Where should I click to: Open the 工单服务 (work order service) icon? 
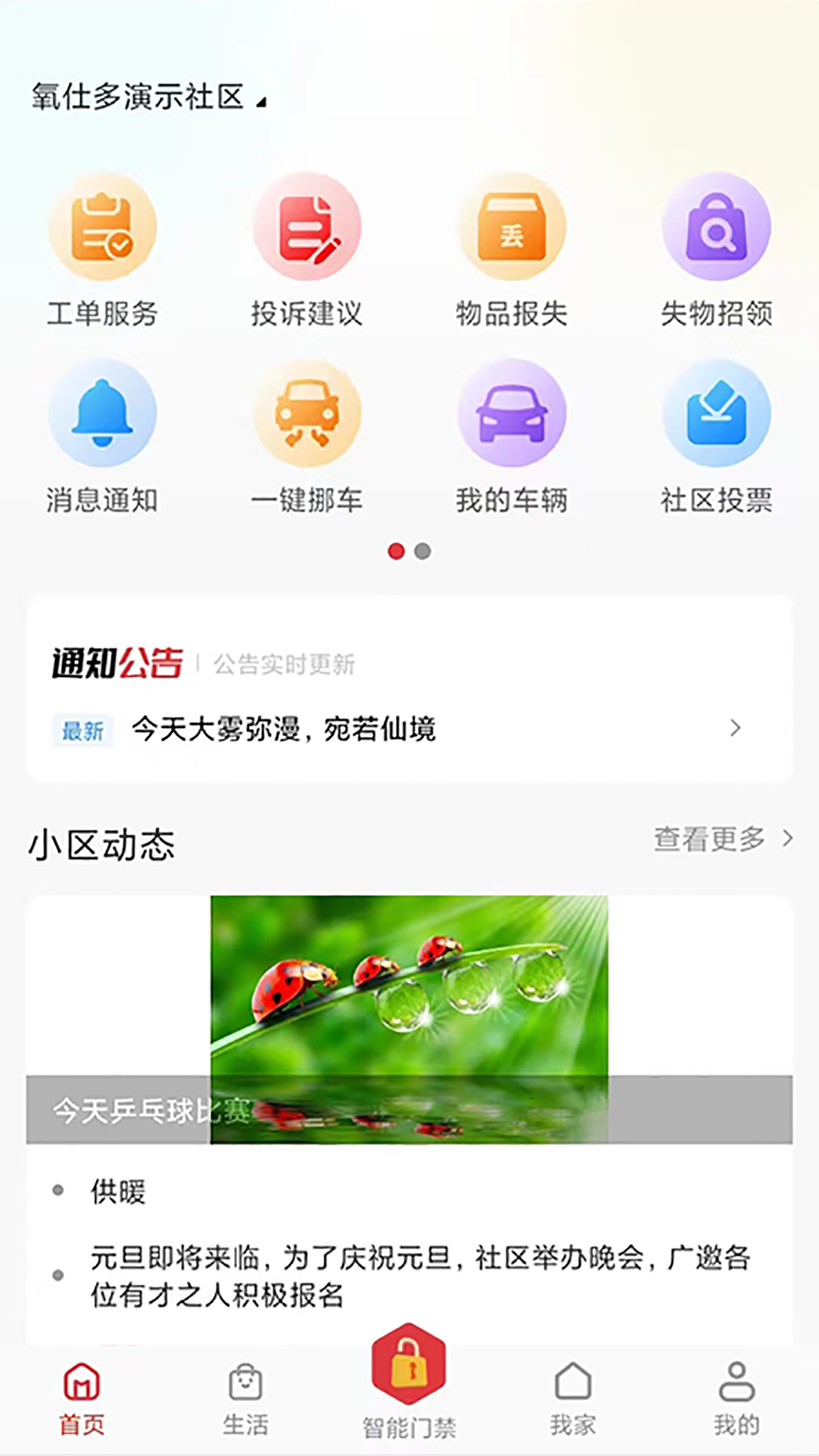103,226
